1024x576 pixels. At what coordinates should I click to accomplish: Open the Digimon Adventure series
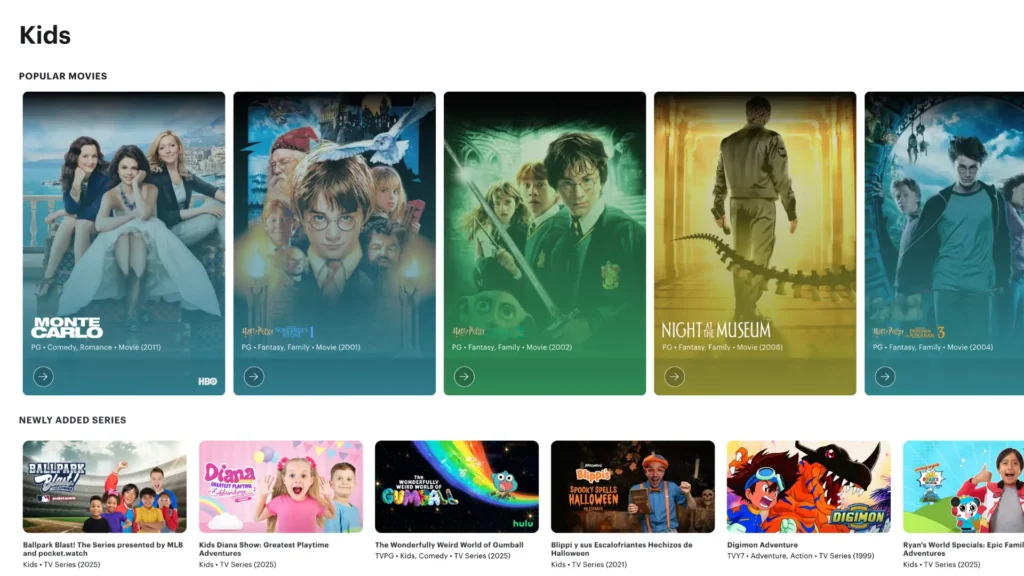(x=808, y=487)
